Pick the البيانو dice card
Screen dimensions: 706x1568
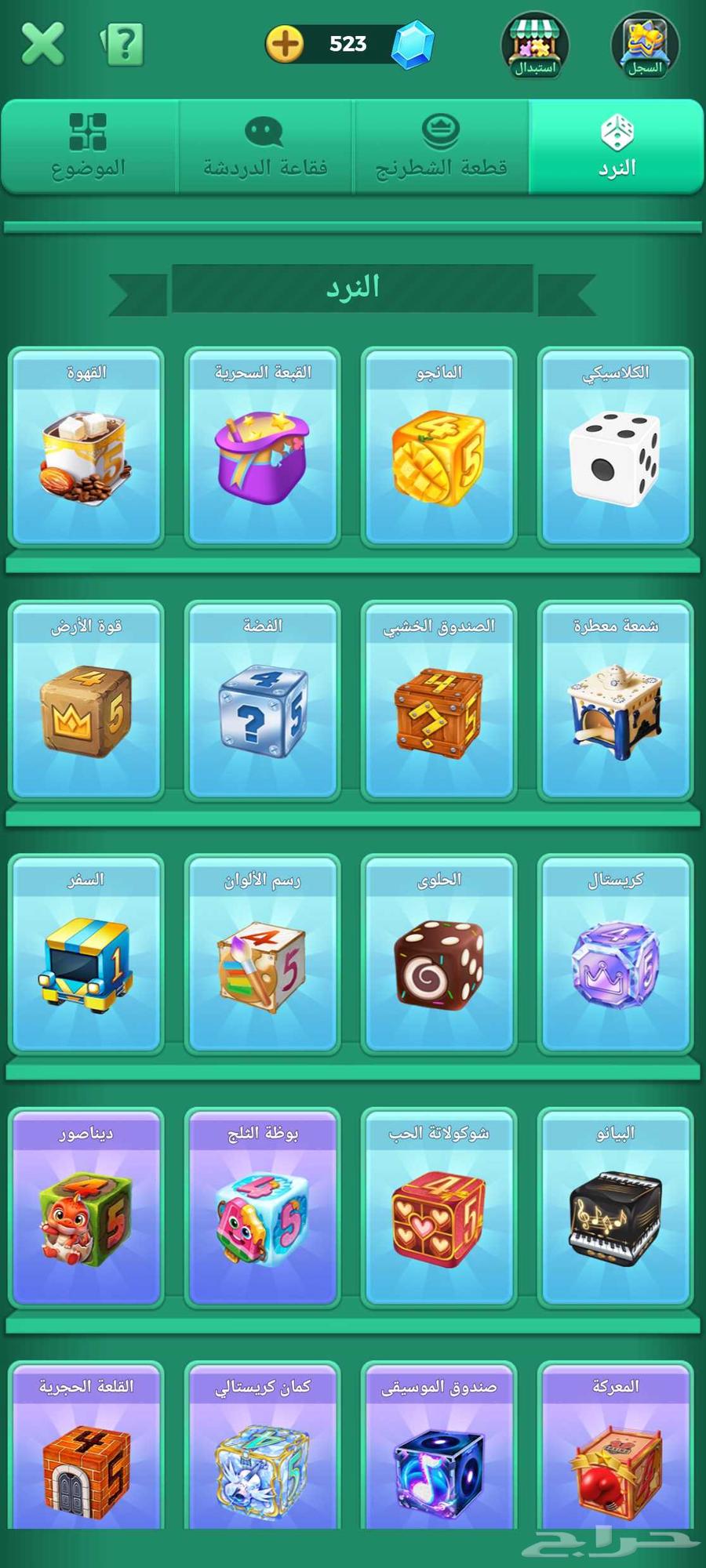tap(616, 1207)
